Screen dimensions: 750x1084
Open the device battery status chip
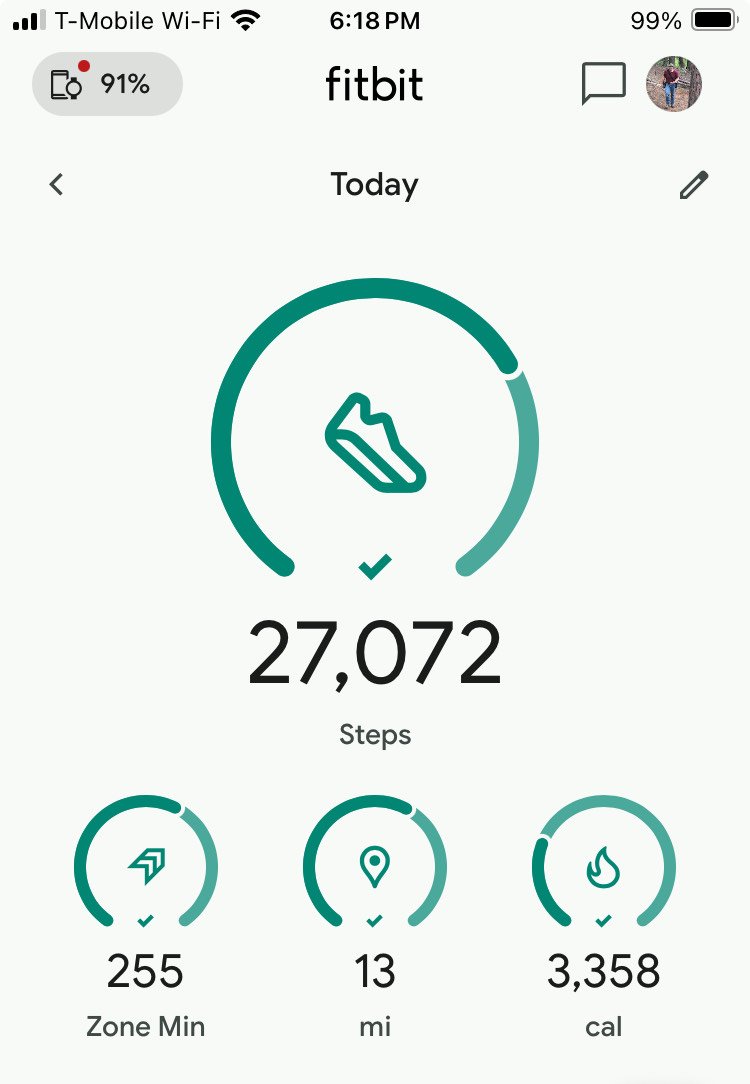[x=107, y=84]
